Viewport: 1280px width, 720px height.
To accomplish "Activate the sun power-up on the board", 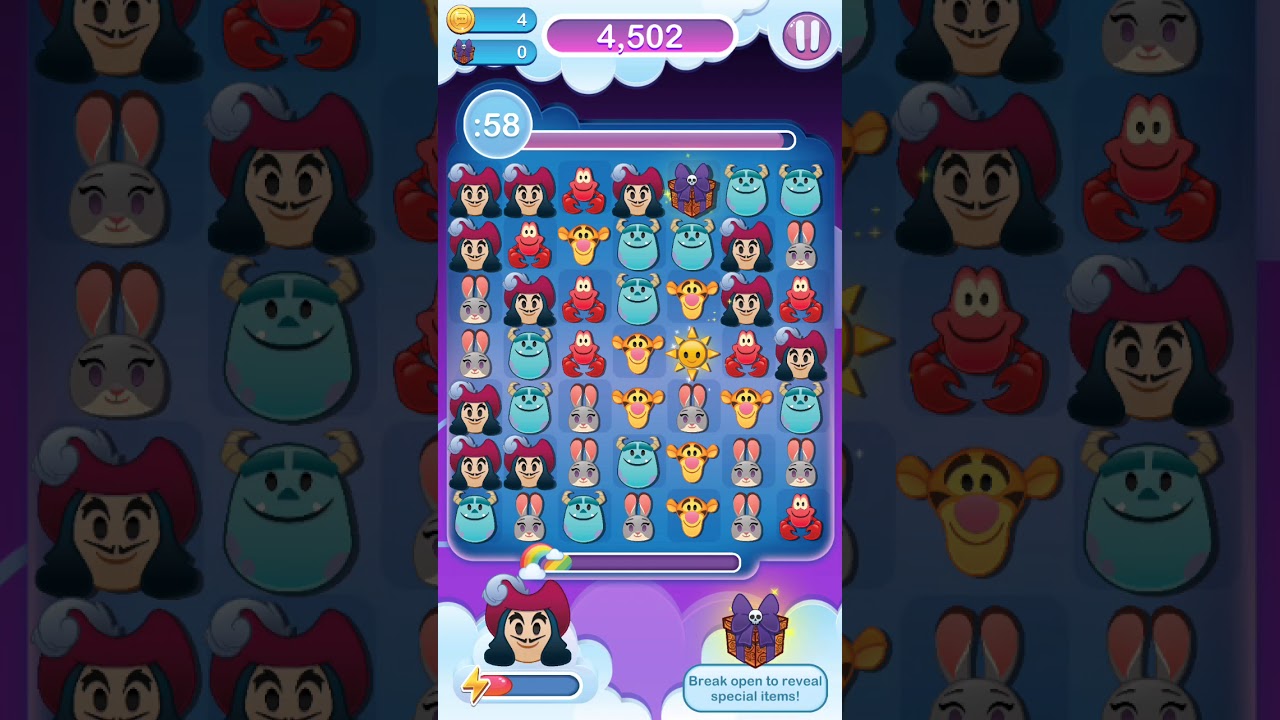I will tap(692, 353).
